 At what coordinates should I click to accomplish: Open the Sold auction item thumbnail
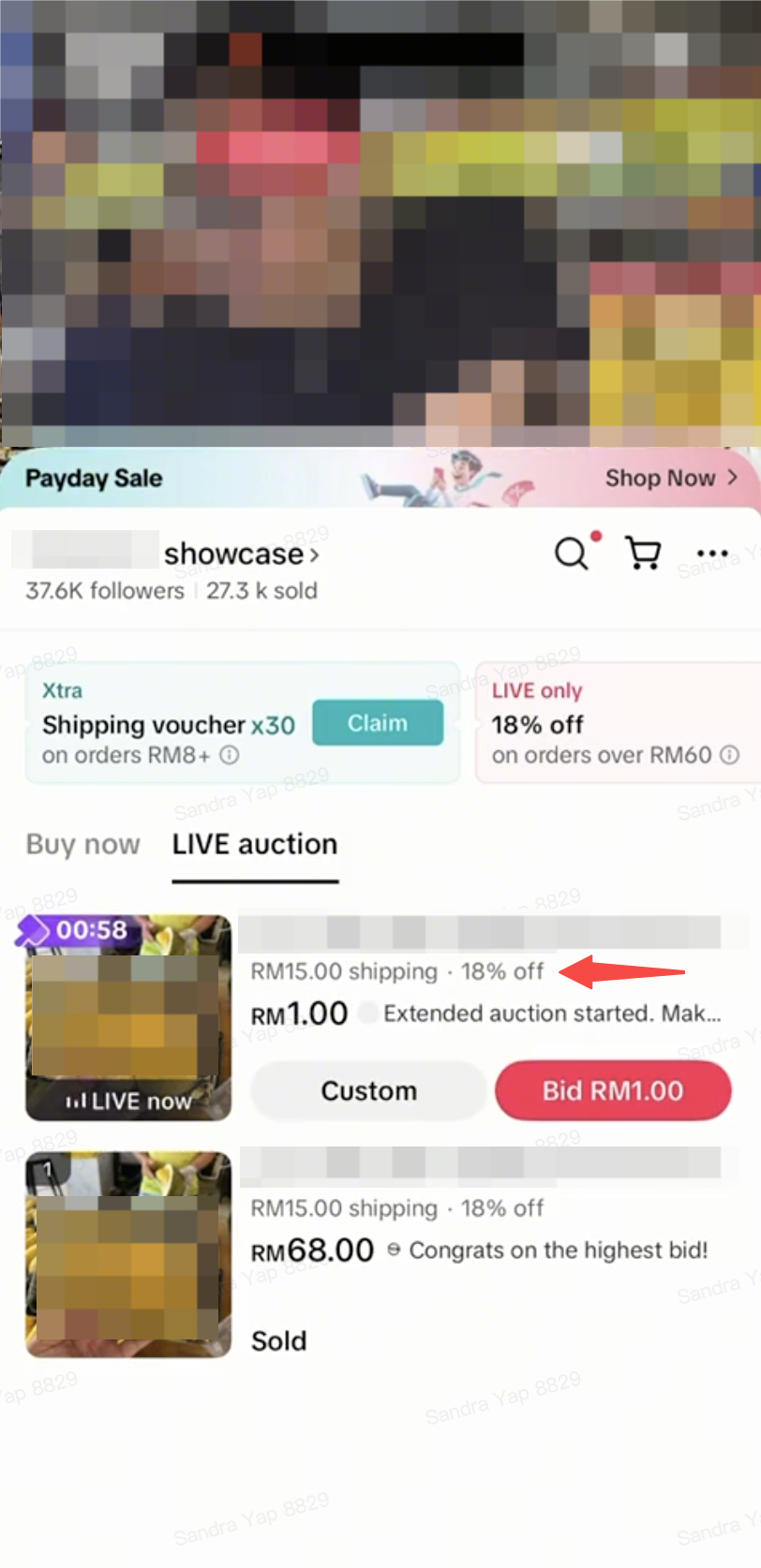pyautogui.click(x=128, y=1255)
